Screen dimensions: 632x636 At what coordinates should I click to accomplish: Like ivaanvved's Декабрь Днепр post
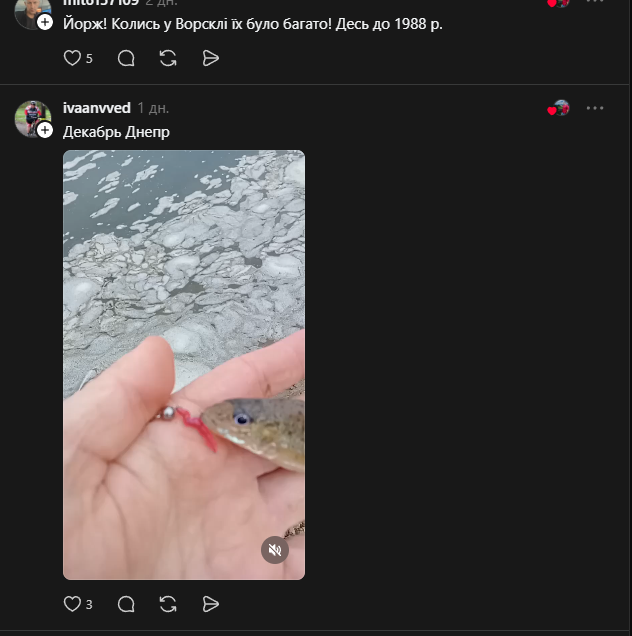coord(72,604)
